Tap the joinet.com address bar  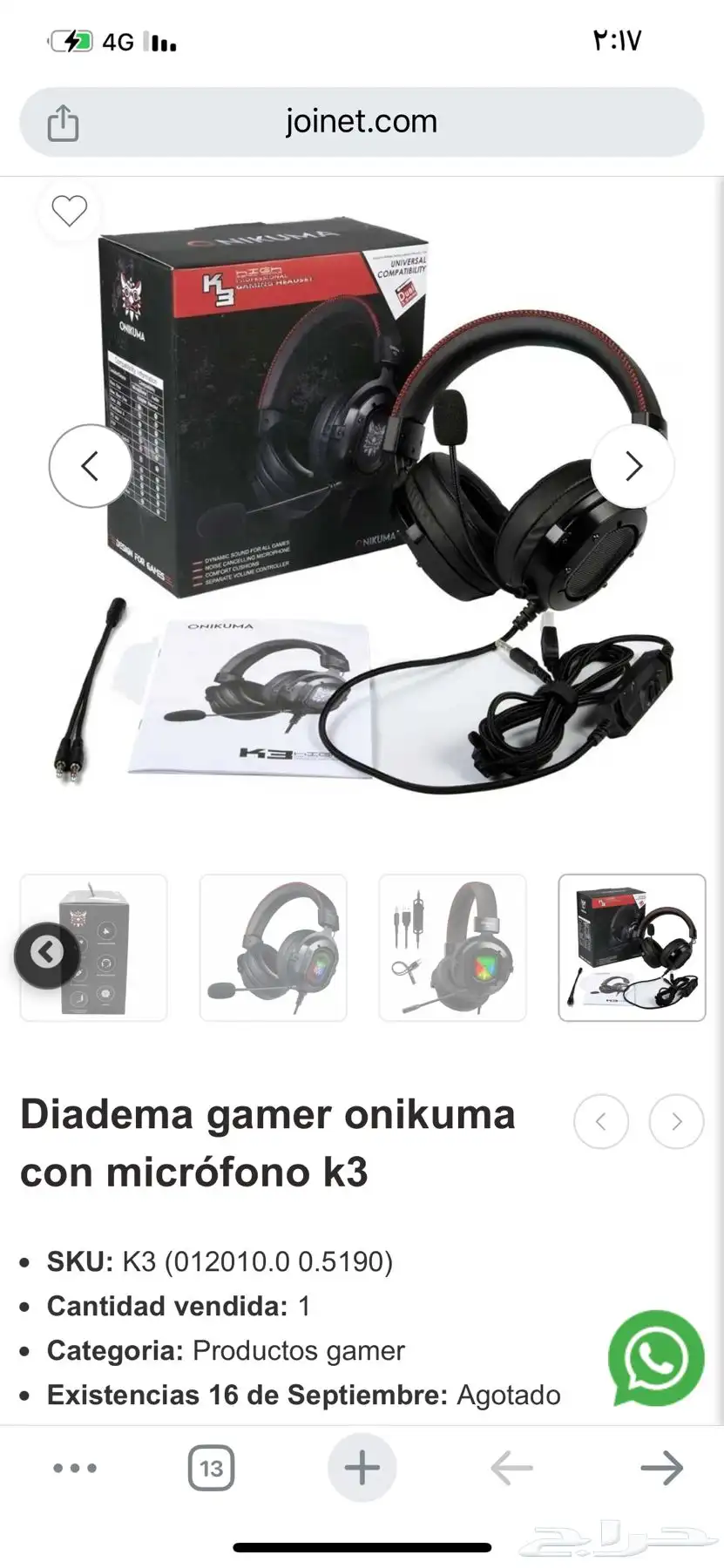click(362, 122)
